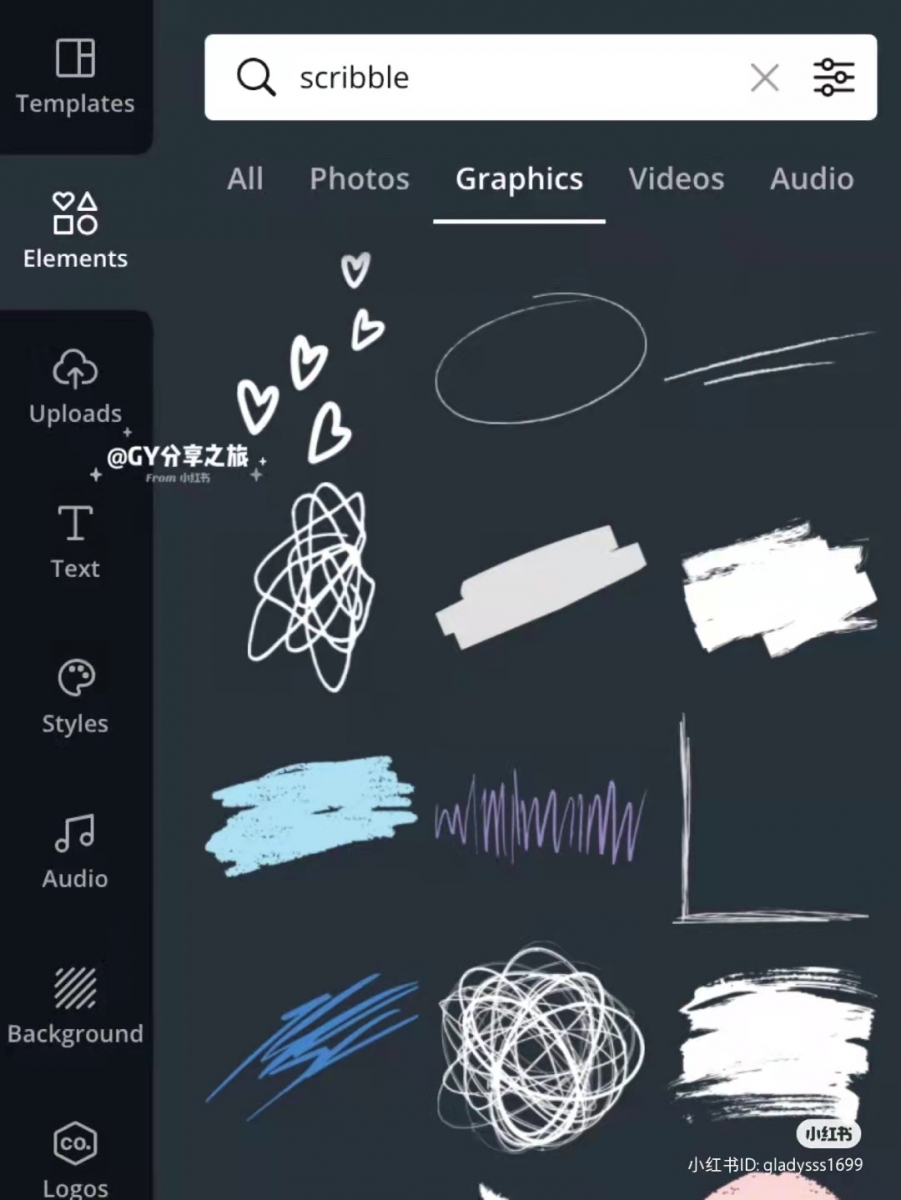This screenshot has height=1200, width=901.
Task: Switch to the Photos tab
Action: tap(359, 179)
